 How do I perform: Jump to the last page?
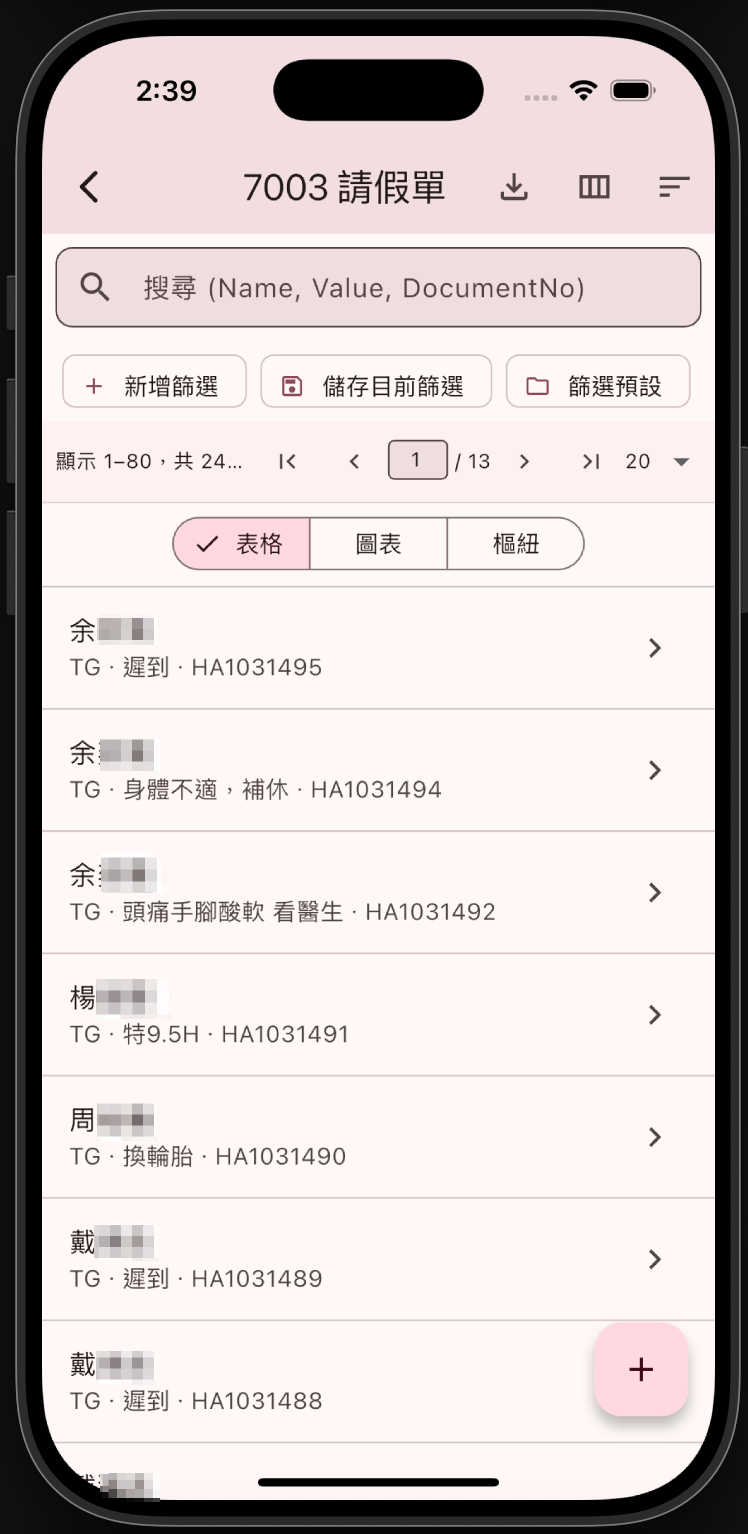tap(591, 461)
